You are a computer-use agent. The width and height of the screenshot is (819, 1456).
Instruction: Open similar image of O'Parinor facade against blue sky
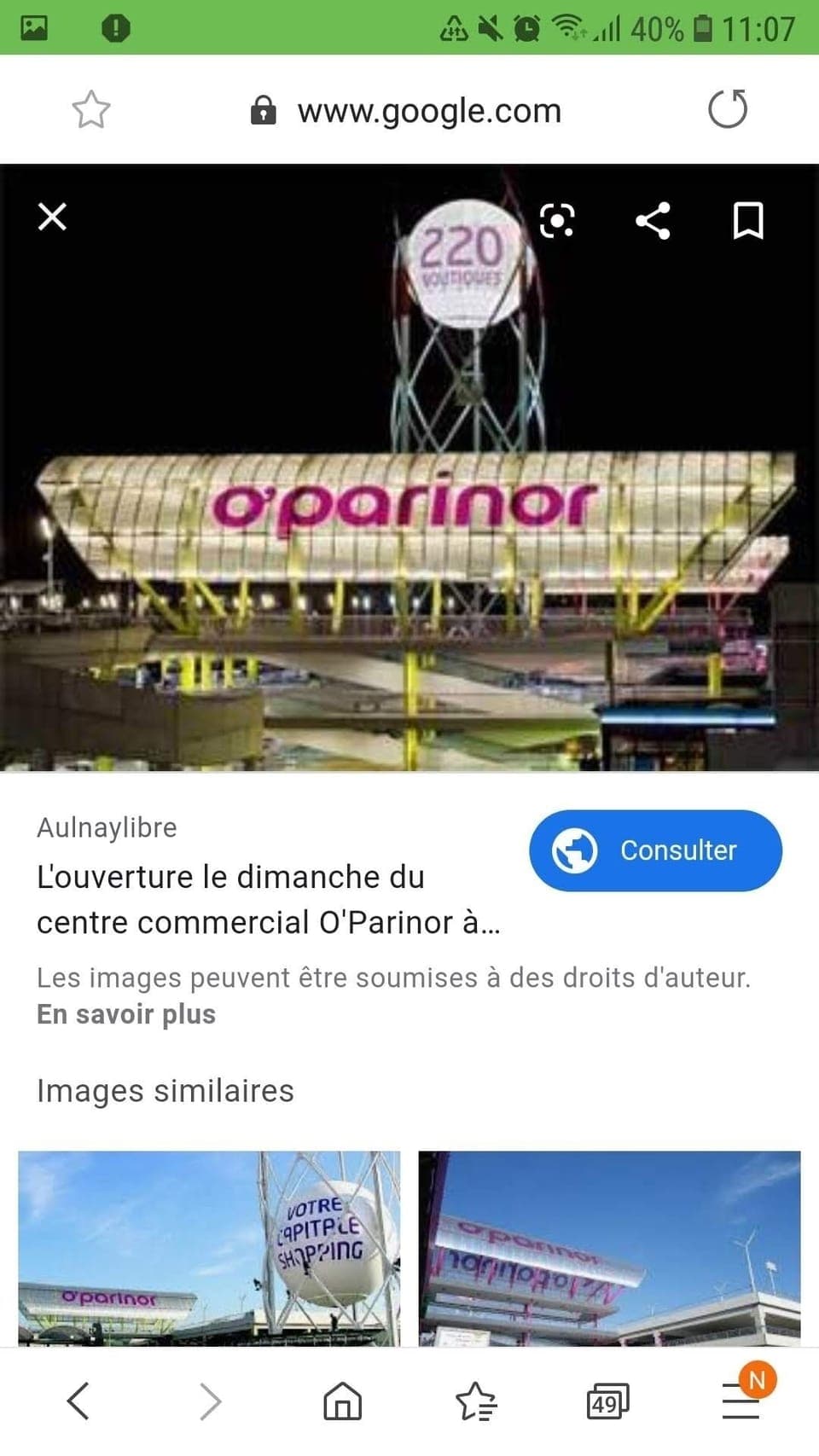(x=609, y=1248)
